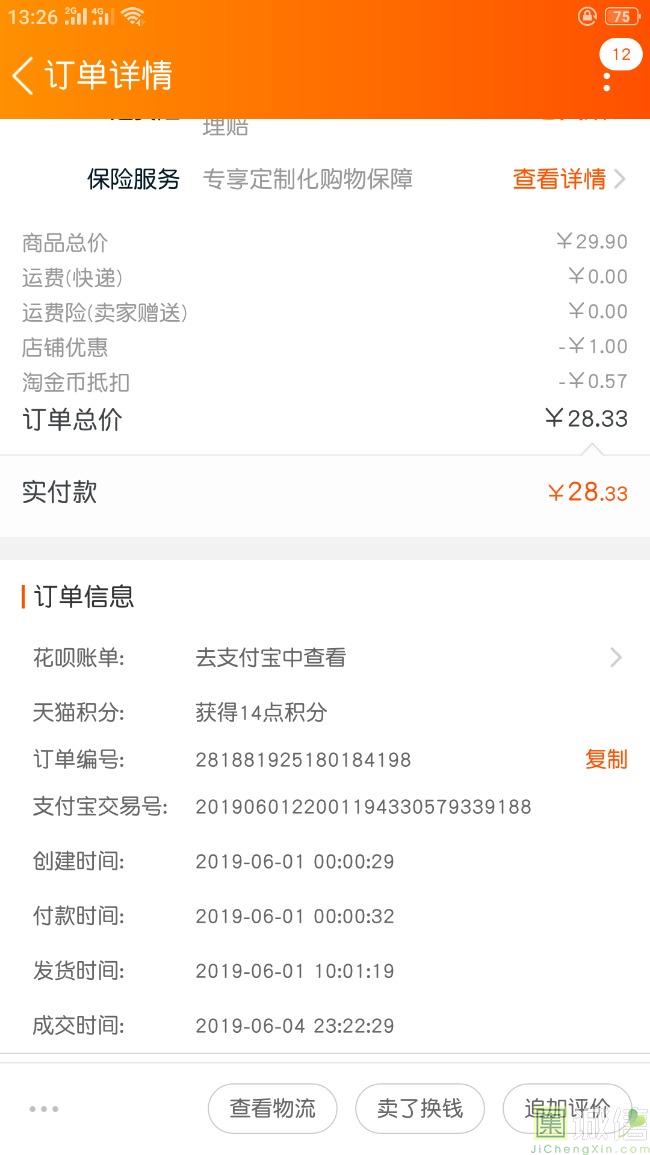Screen dimensions: 650x1155
Task: Tap 查看物流 to view logistics
Action: click(273, 1109)
